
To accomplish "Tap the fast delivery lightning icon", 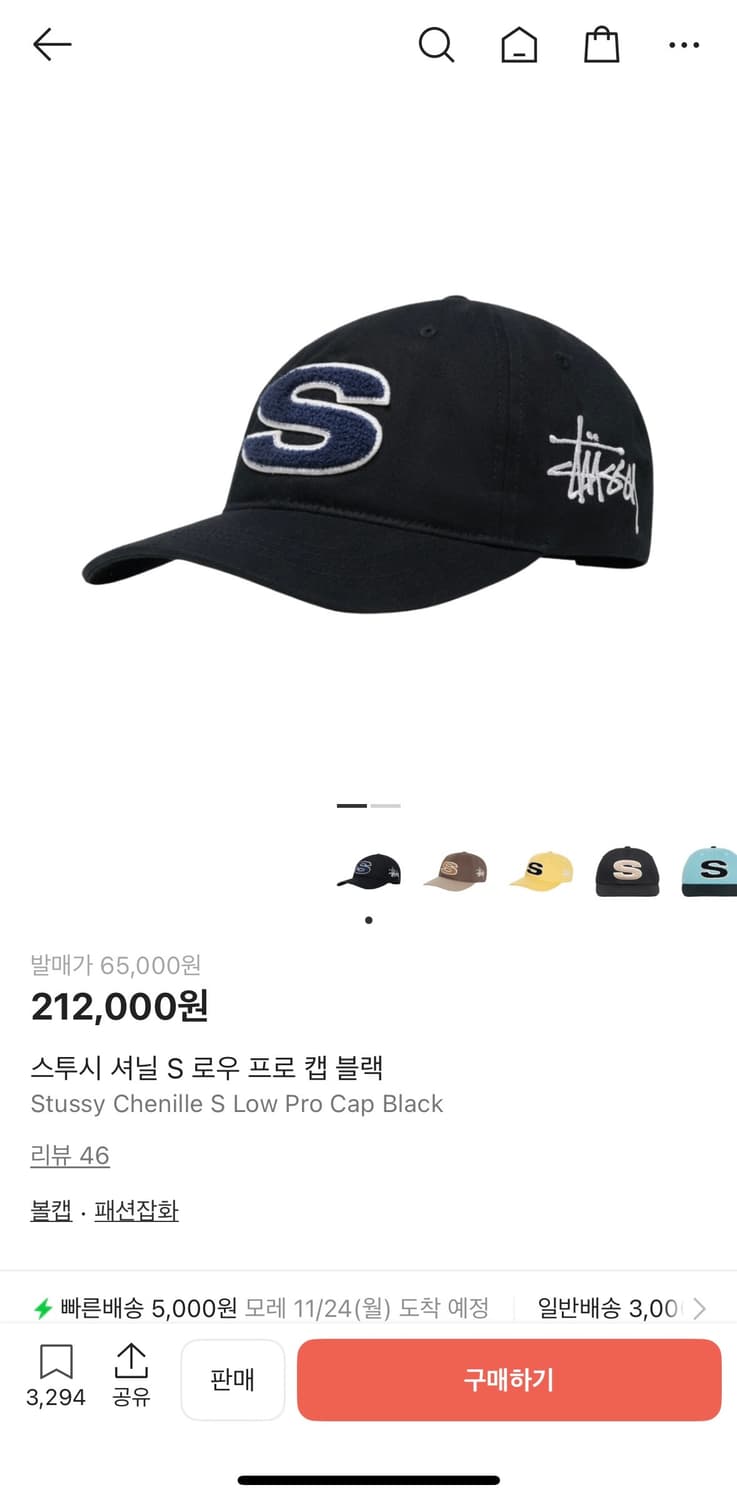I will point(41,1307).
